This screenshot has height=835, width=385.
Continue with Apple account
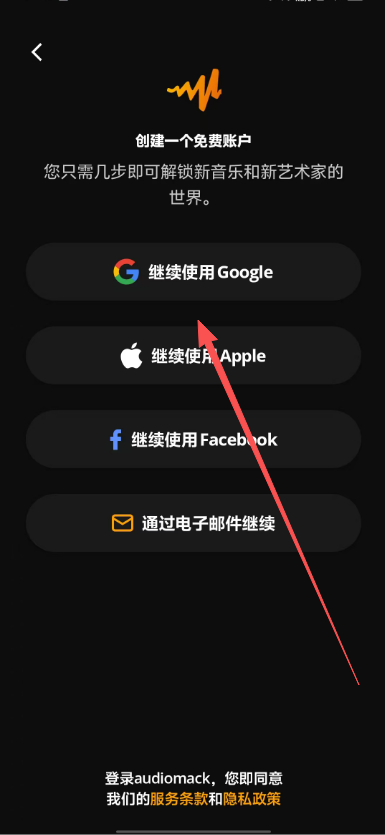tap(193, 356)
